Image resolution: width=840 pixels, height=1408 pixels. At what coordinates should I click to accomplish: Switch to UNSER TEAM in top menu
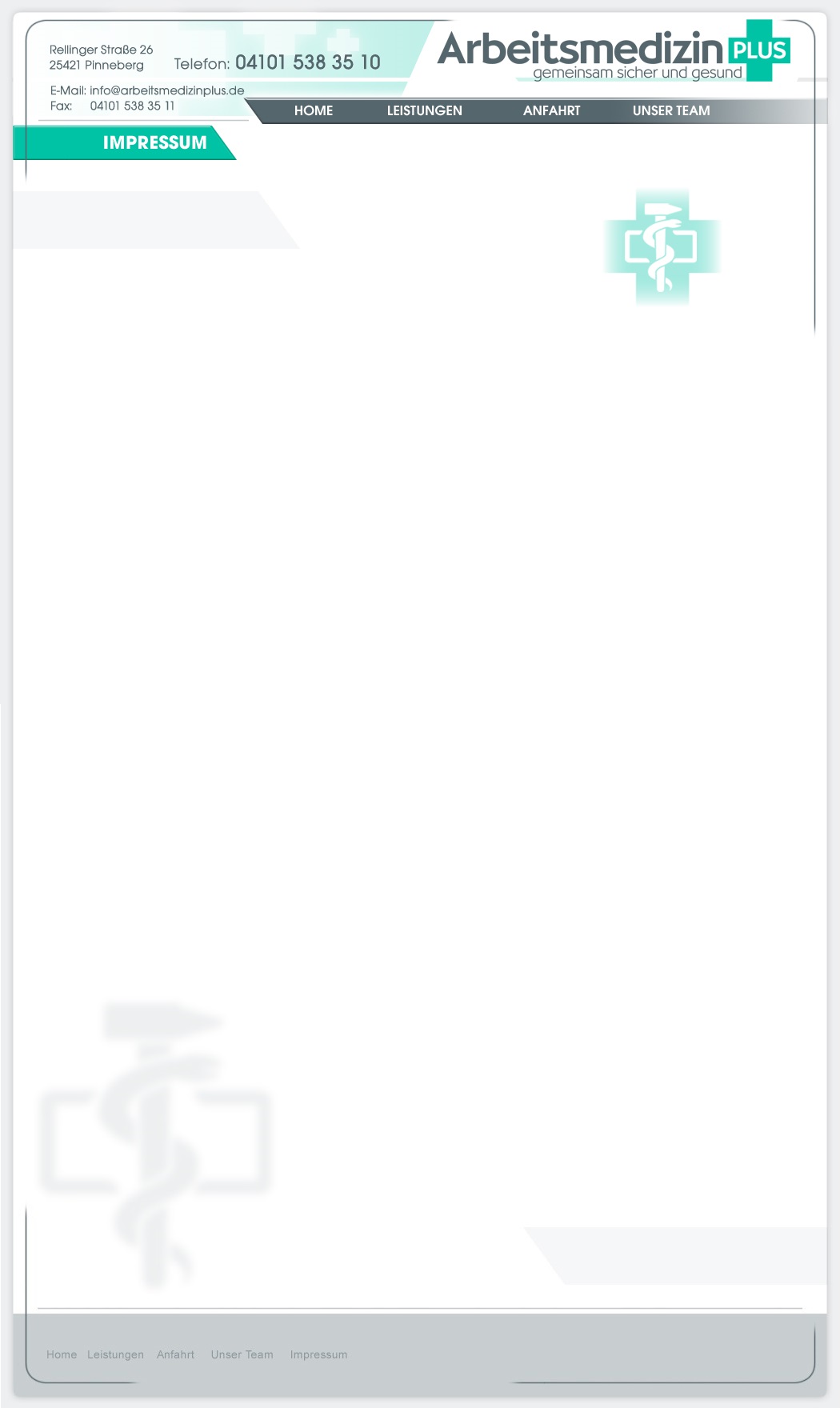click(x=670, y=111)
